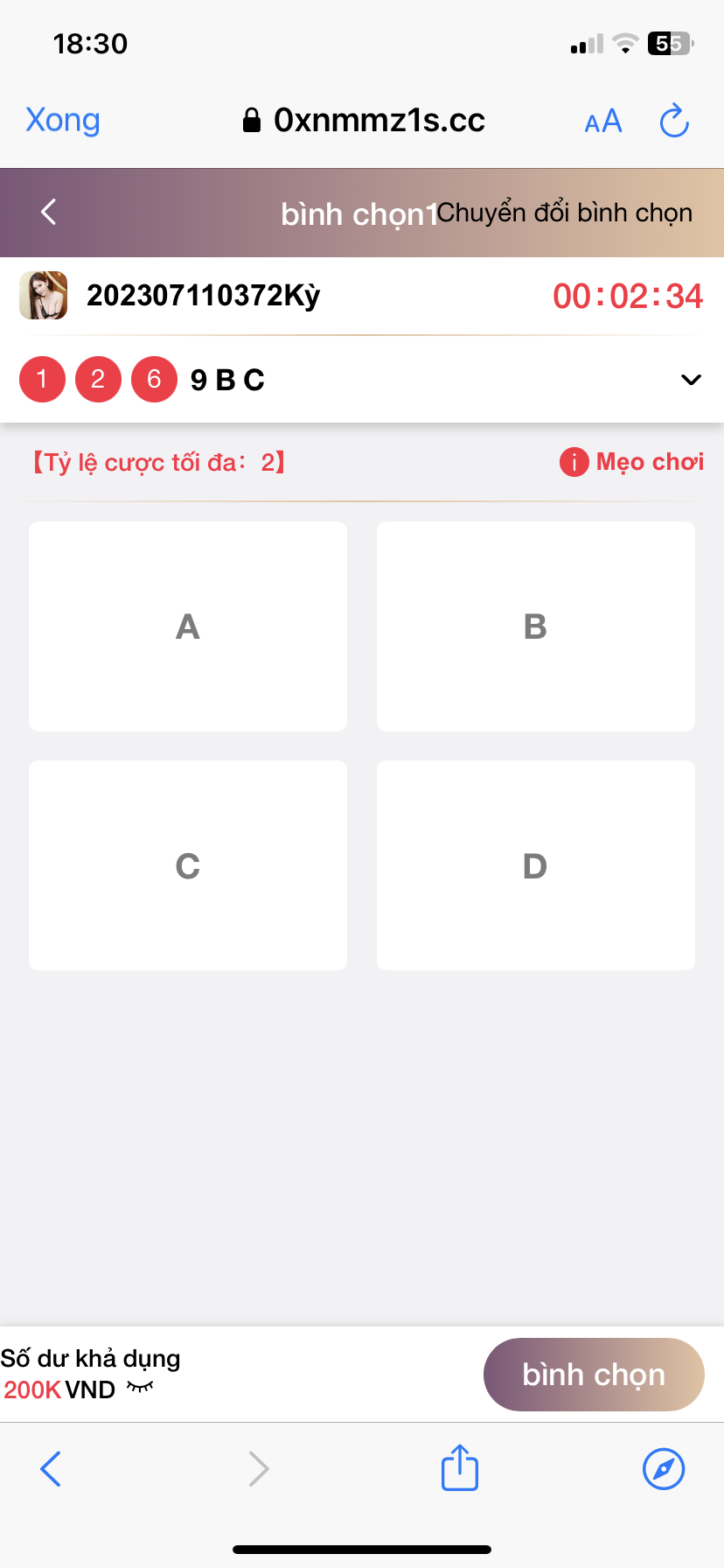Open the AA text size menu

pyautogui.click(x=602, y=121)
